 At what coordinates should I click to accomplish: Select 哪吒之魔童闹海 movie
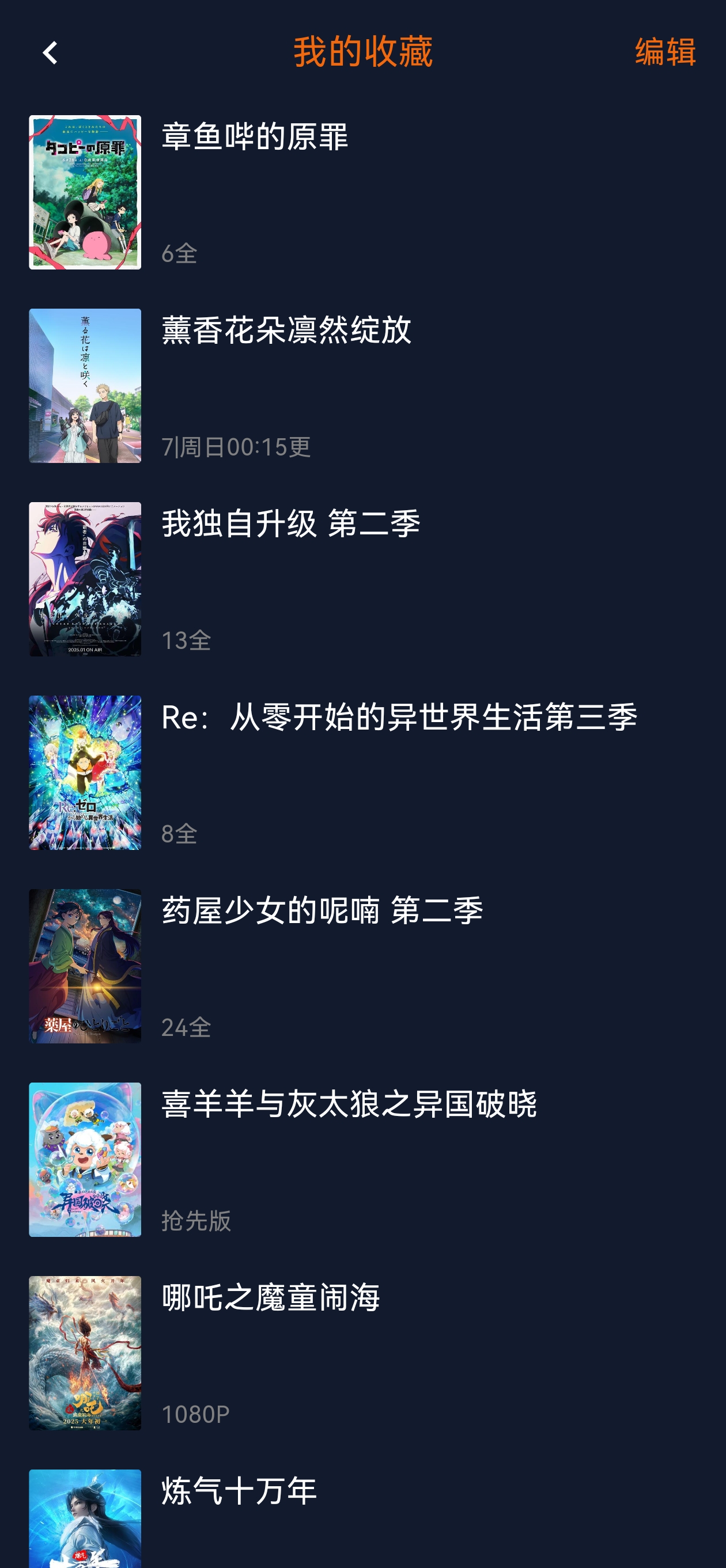[x=270, y=1299]
